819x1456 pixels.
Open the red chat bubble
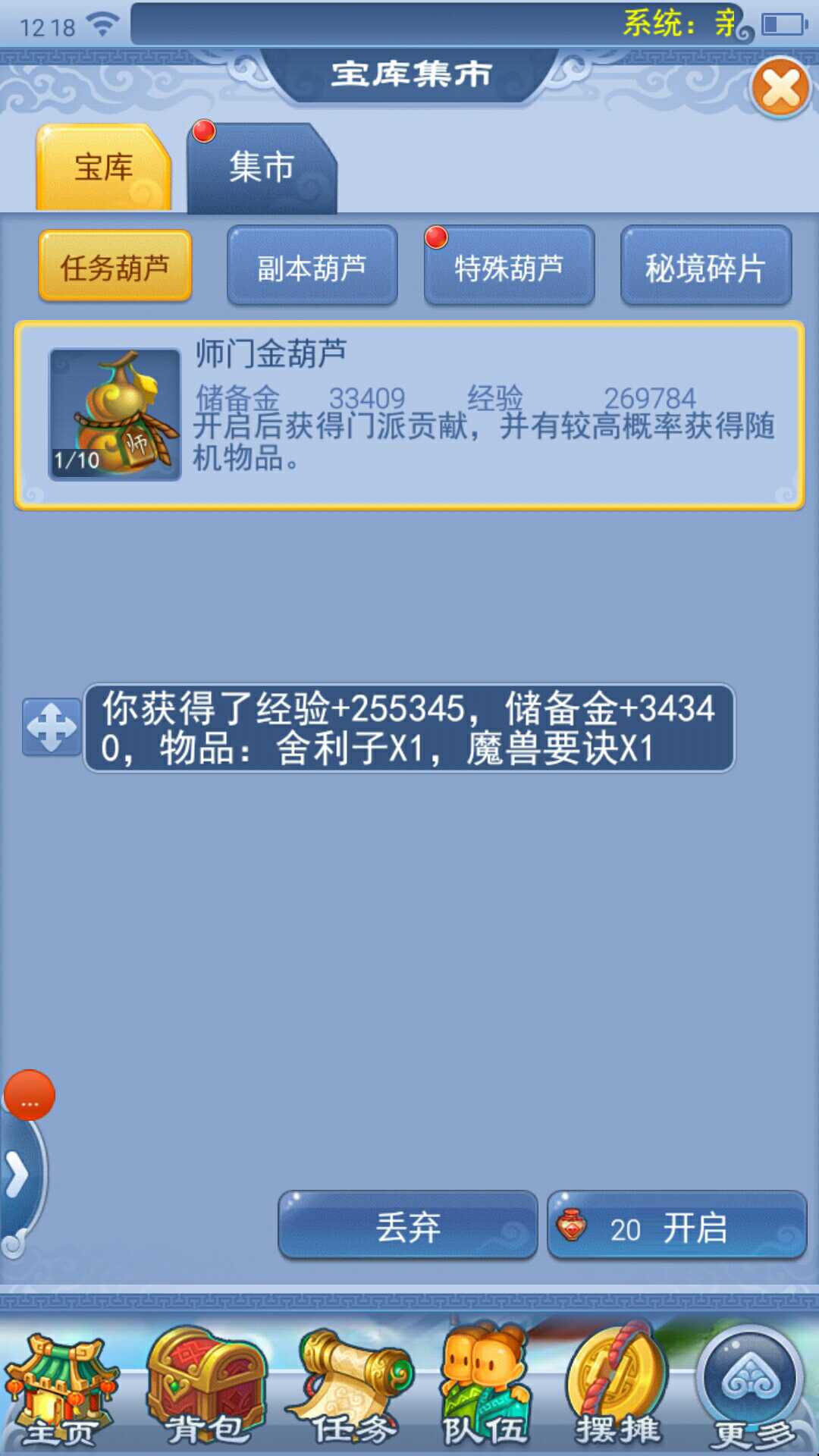coord(30,1095)
